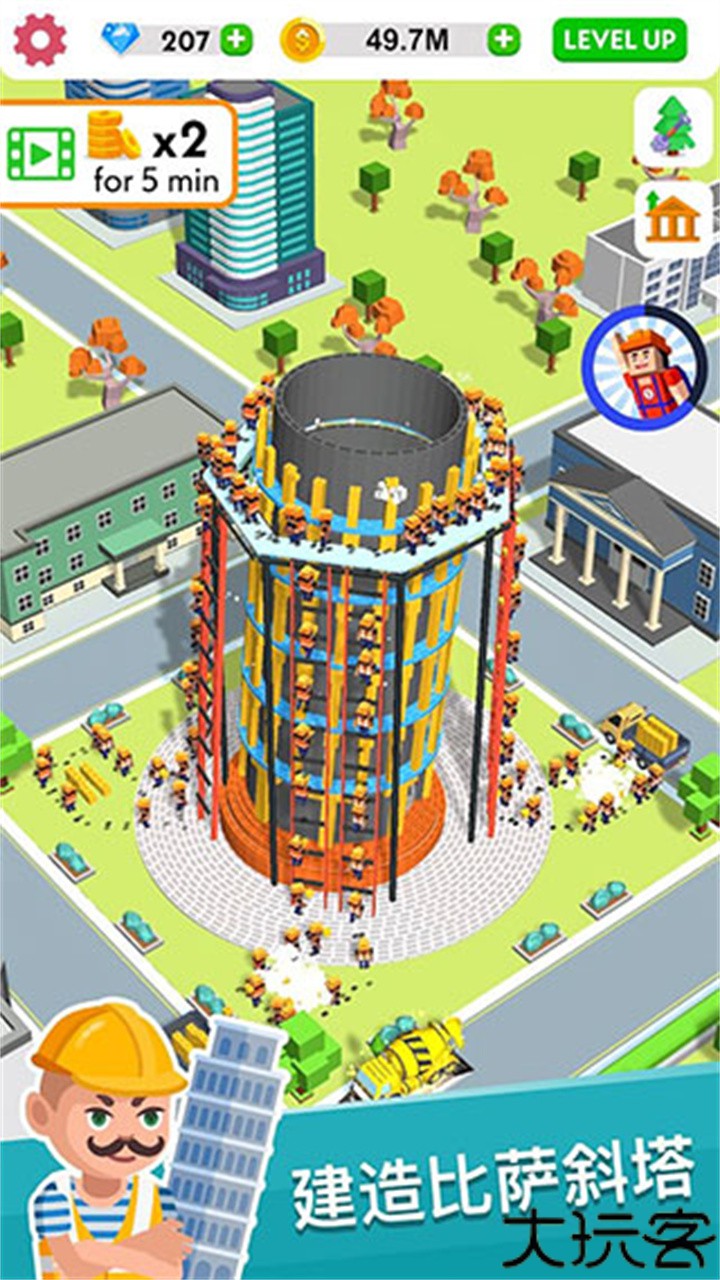
Task: Open the bank upgrade icon
Action: (673, 219)
